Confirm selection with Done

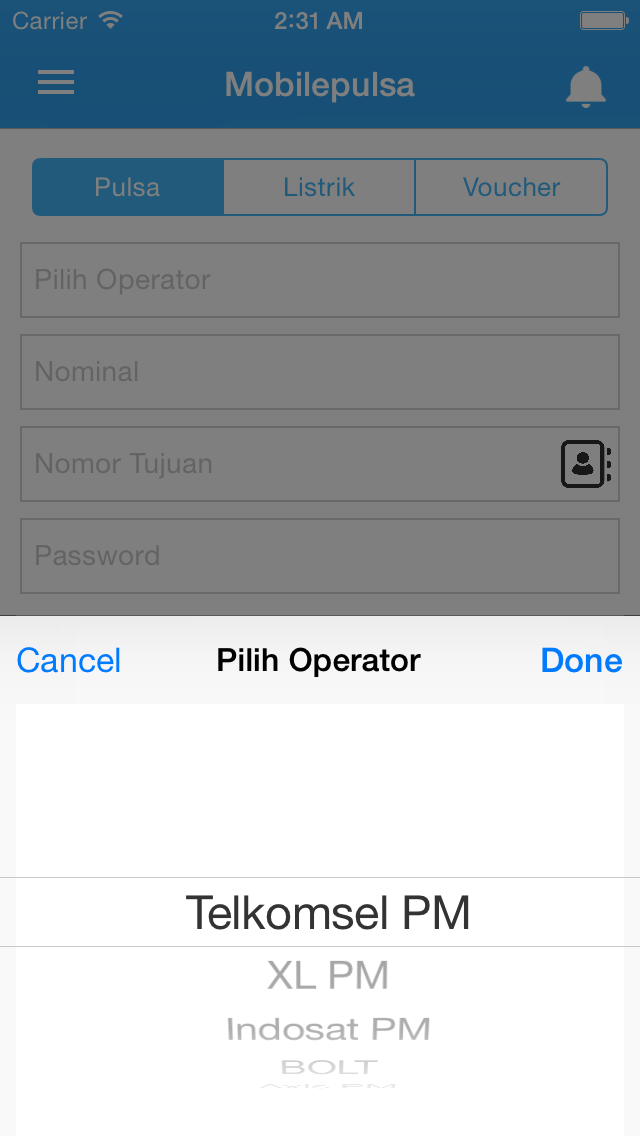click(581, 660)
